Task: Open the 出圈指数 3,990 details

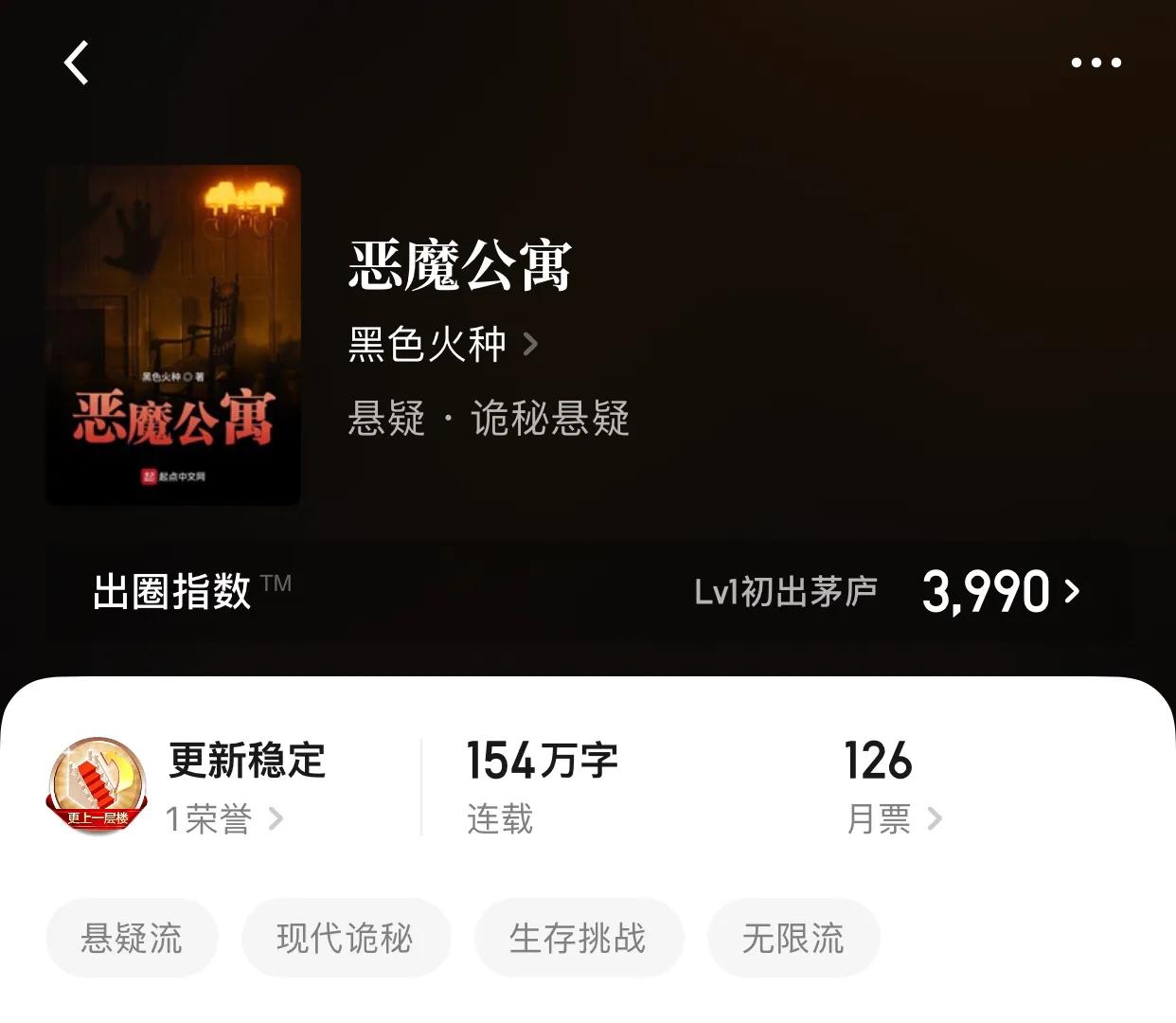Action: pyautogui.click(x=1000, y=592)
